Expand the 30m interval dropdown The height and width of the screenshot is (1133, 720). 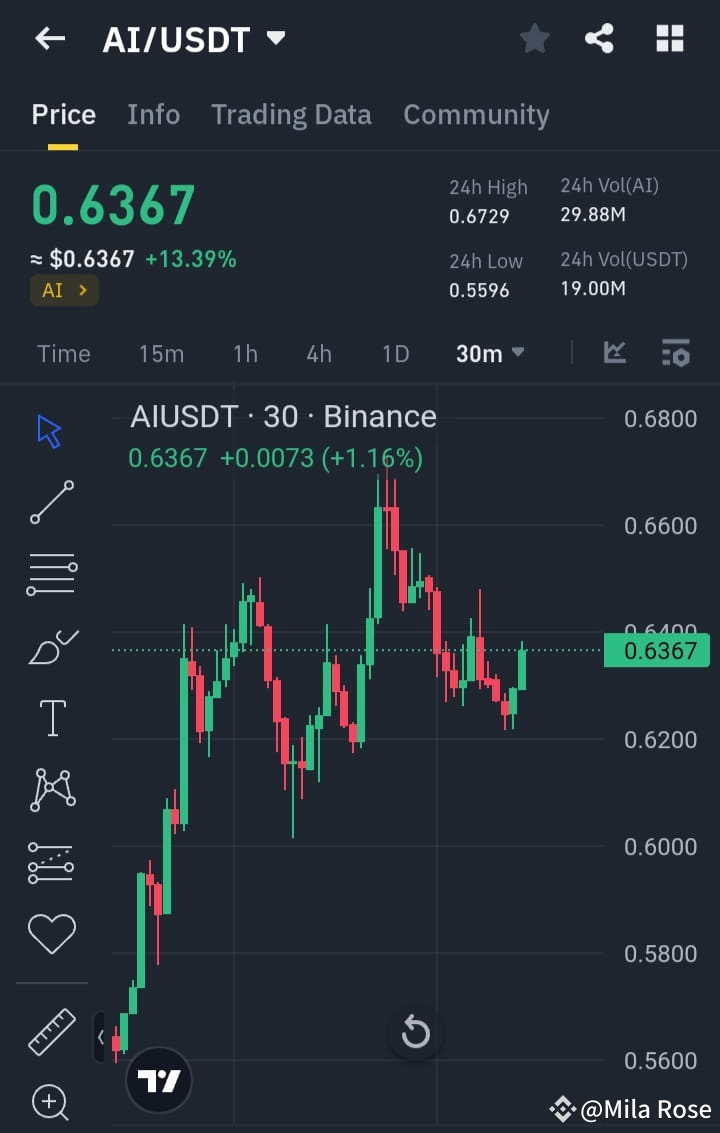coord(490,352)
